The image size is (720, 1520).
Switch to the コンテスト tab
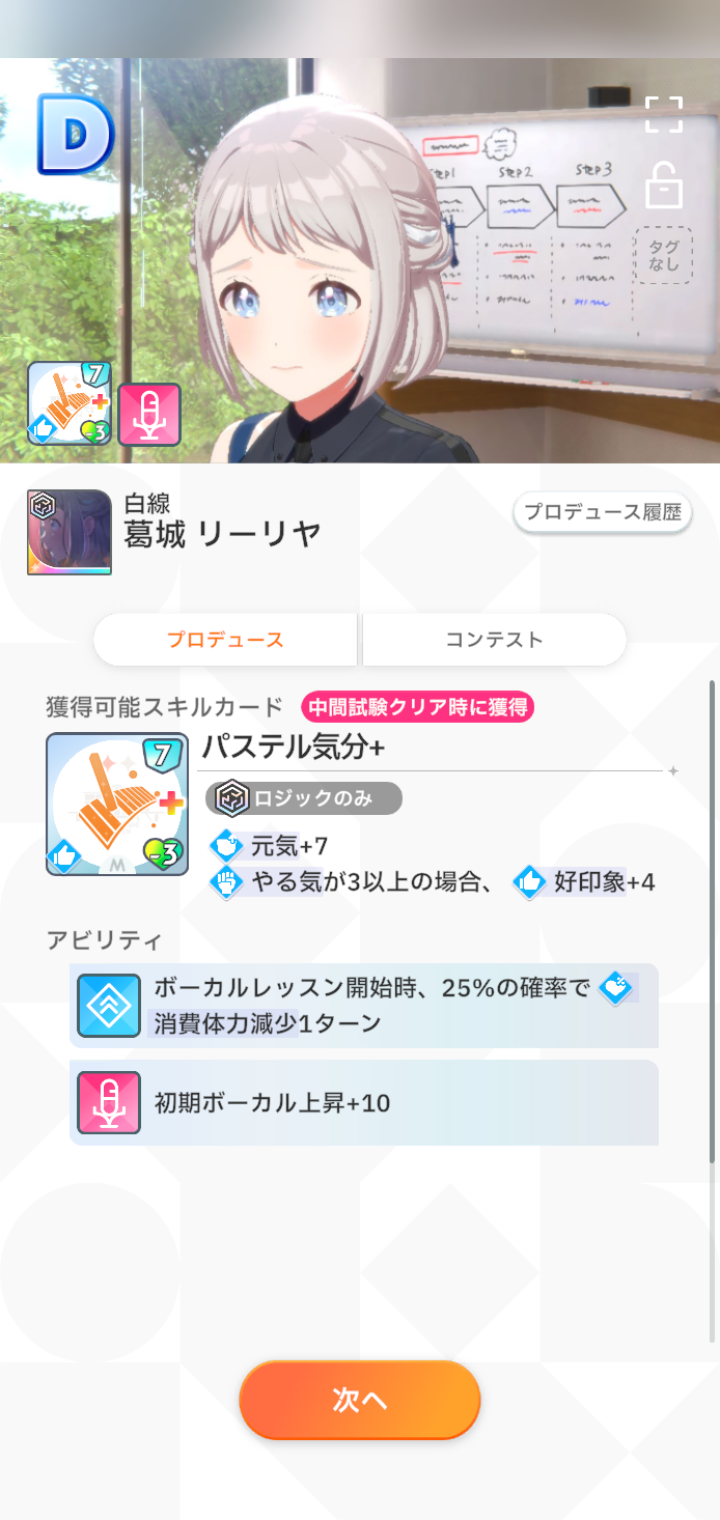click(x=494, y=640)
